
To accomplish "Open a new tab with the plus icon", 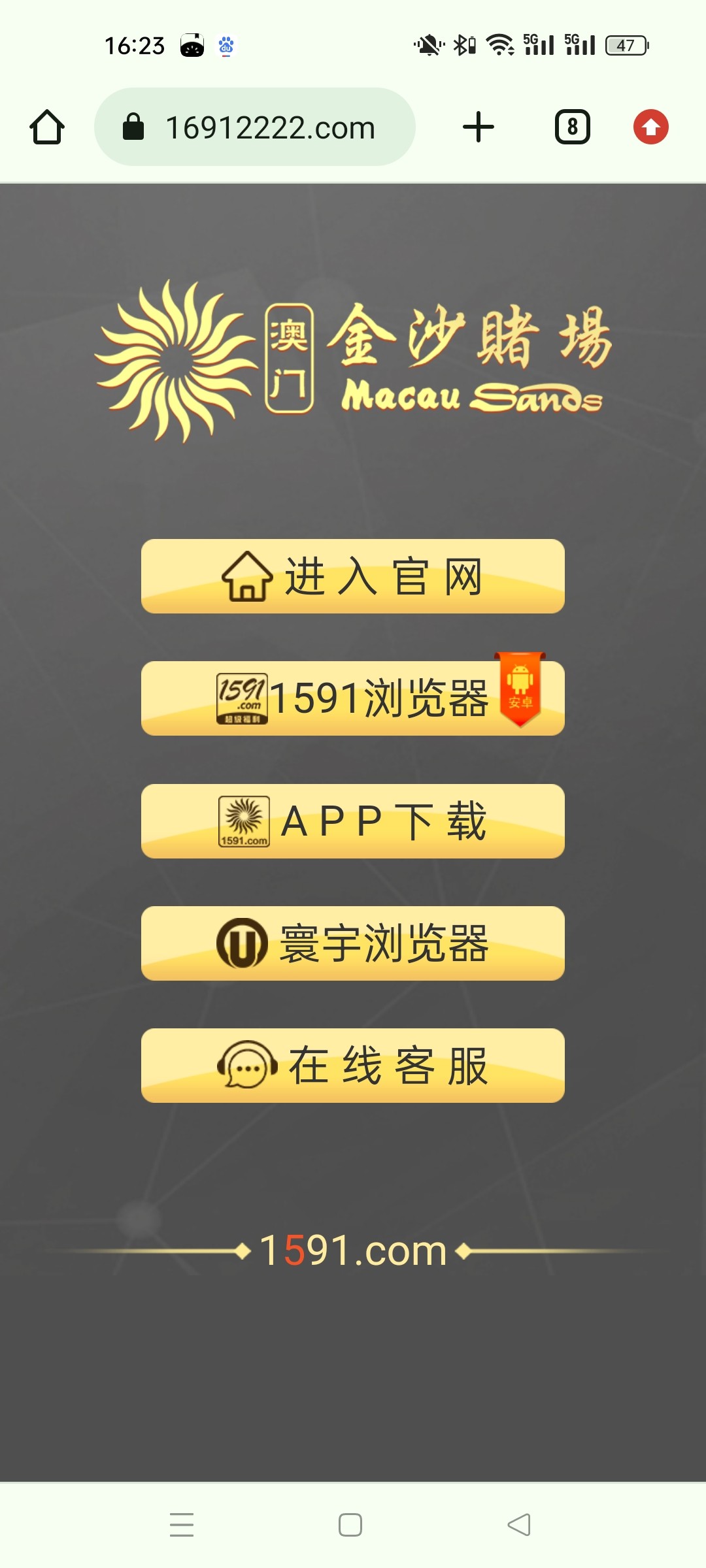I will coord(479,127).
